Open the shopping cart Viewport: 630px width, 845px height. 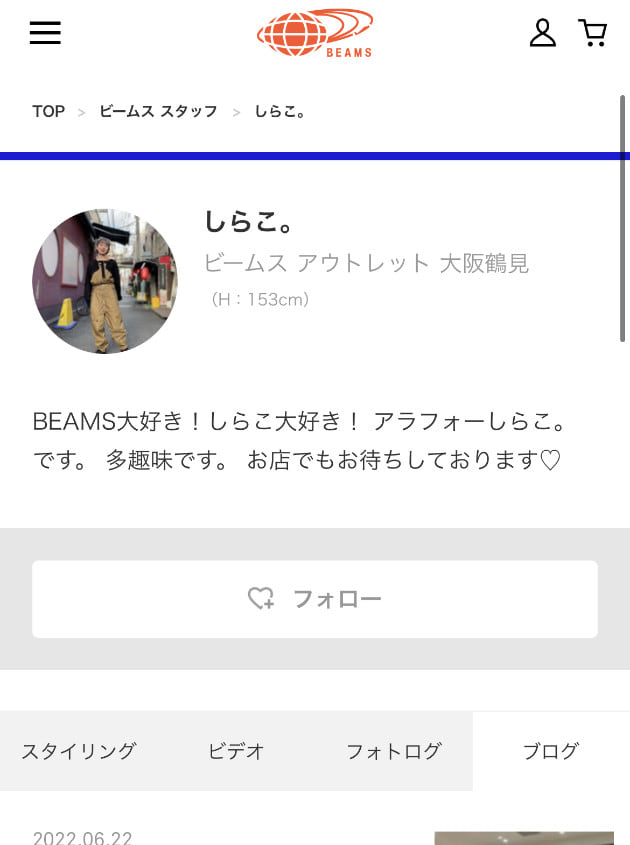coord(593,33)
